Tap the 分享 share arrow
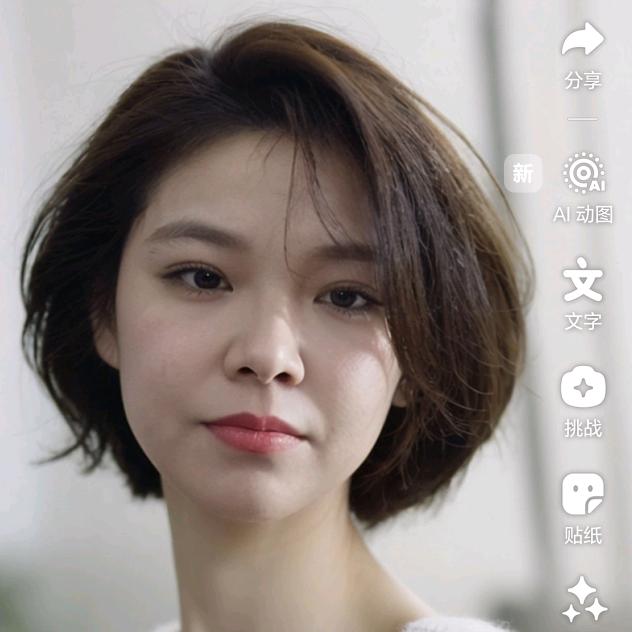632x632 pixels. [582, 42]
